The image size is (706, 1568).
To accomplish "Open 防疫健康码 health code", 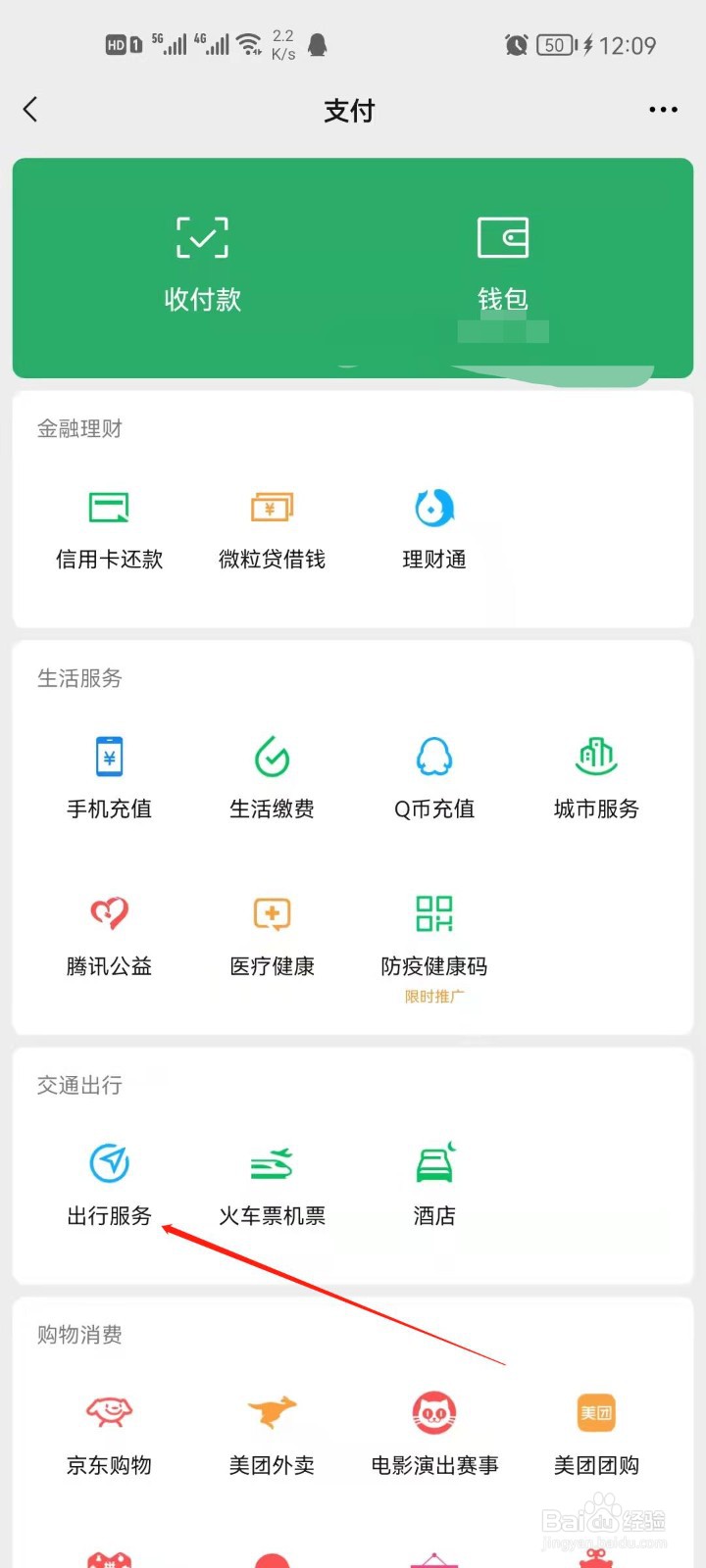I will tap(434, 936).
